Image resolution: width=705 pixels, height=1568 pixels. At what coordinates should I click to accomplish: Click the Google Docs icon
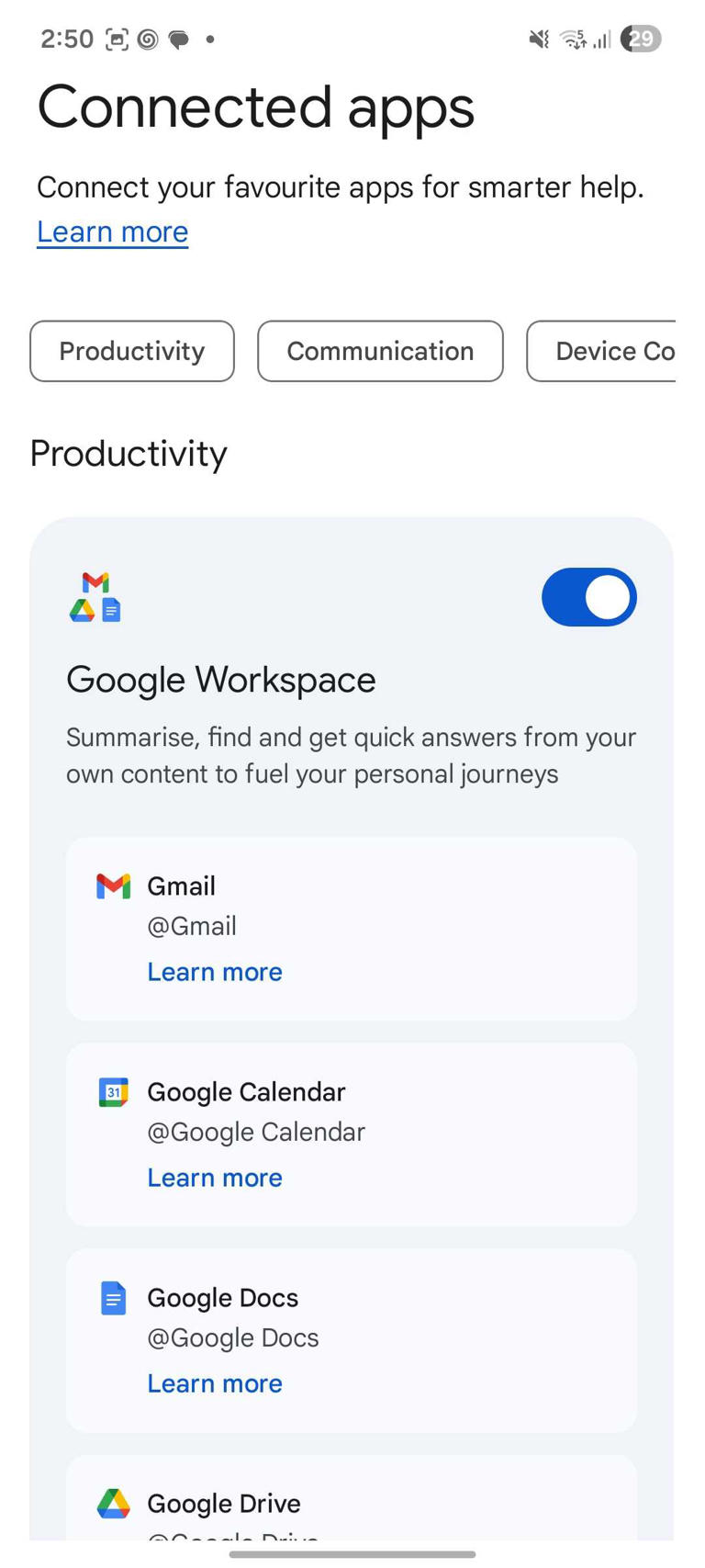coord(113,1297)
